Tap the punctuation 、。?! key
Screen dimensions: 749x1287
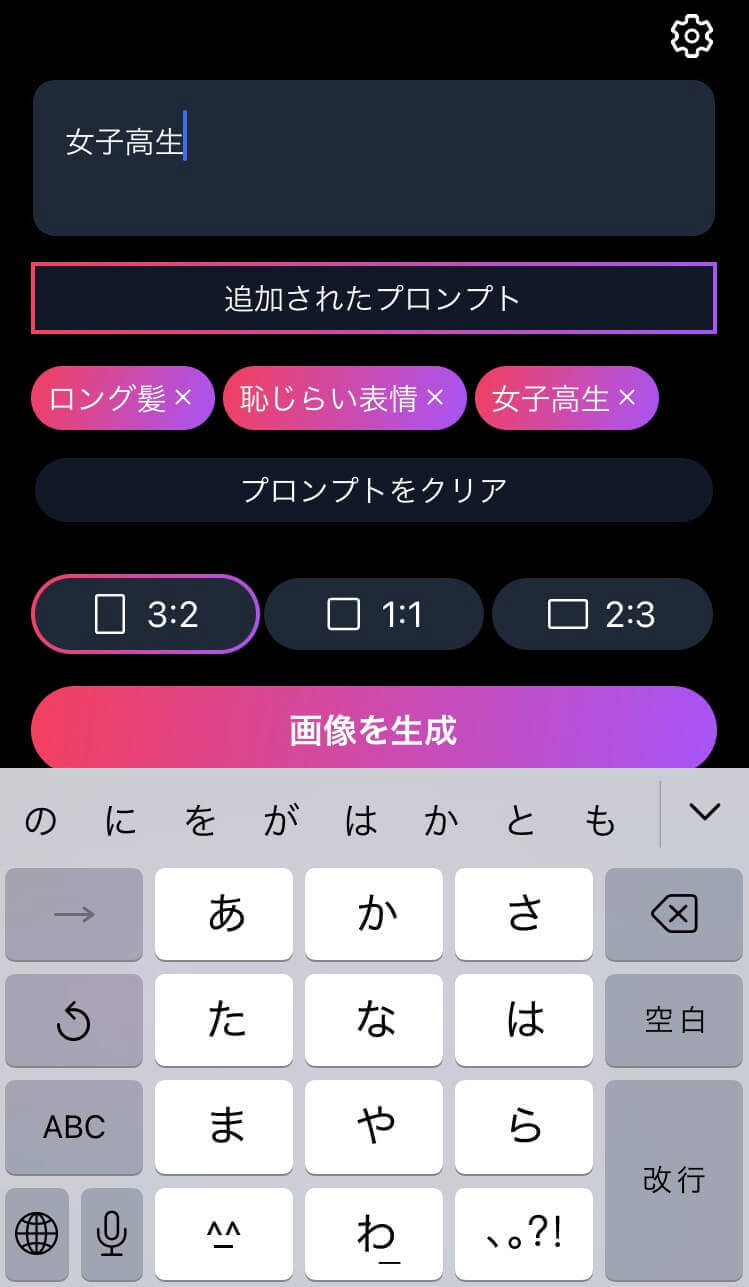523,1234
